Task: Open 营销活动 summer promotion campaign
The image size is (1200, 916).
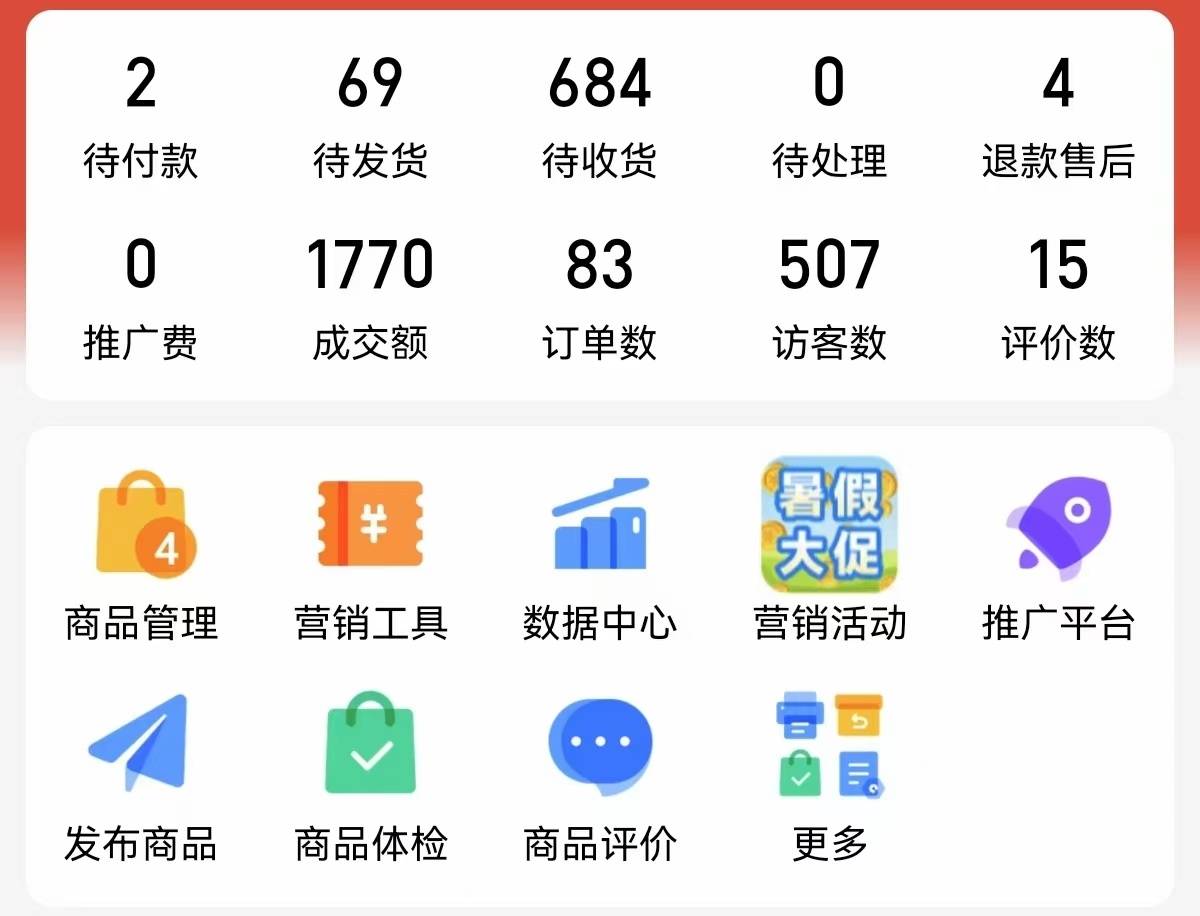Action: point(829,555)
